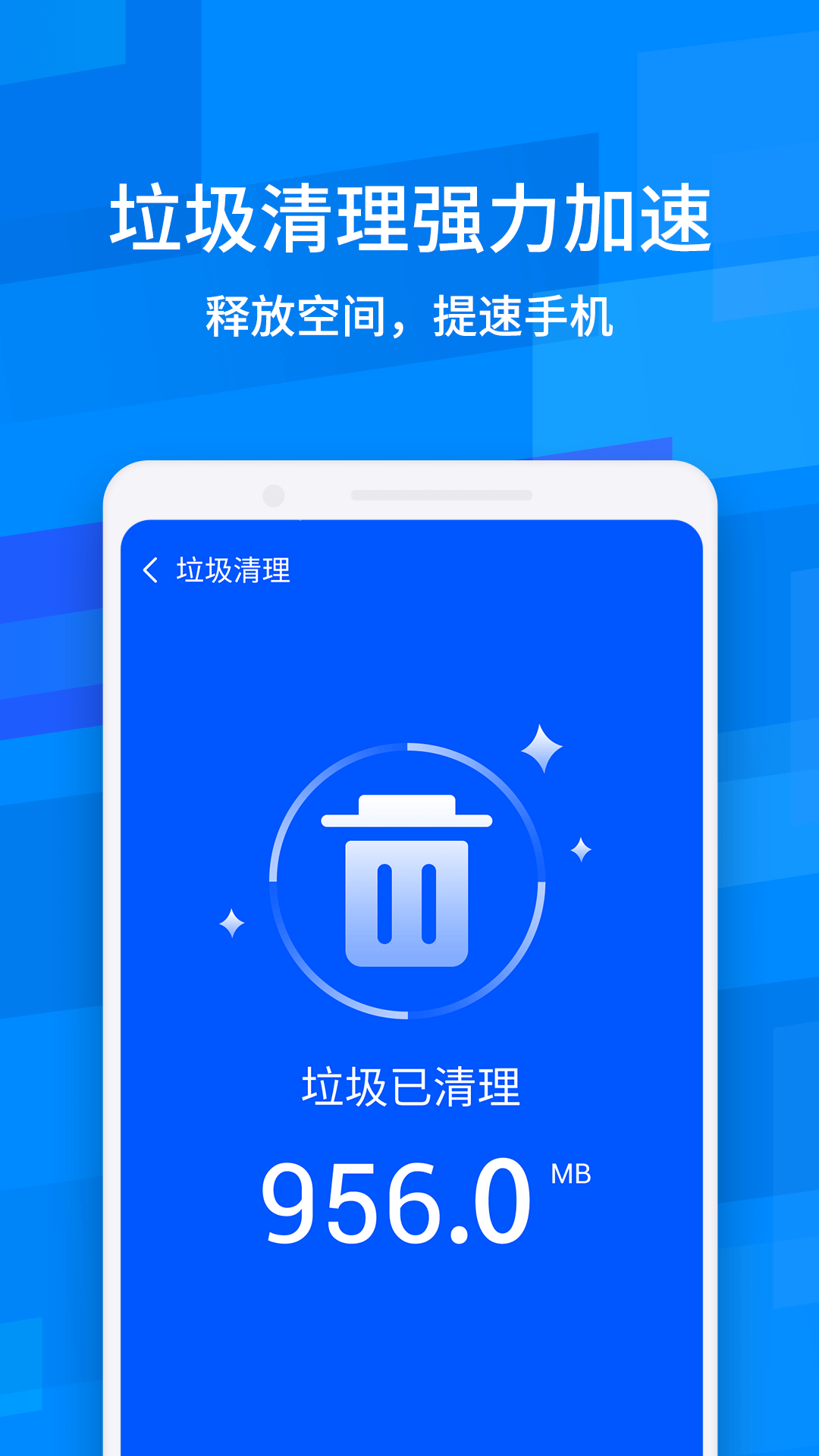This screenshot has width=819, height=1456.
Task: Expand the 垃圾清理 navigation header
Action: pos(226,569)
